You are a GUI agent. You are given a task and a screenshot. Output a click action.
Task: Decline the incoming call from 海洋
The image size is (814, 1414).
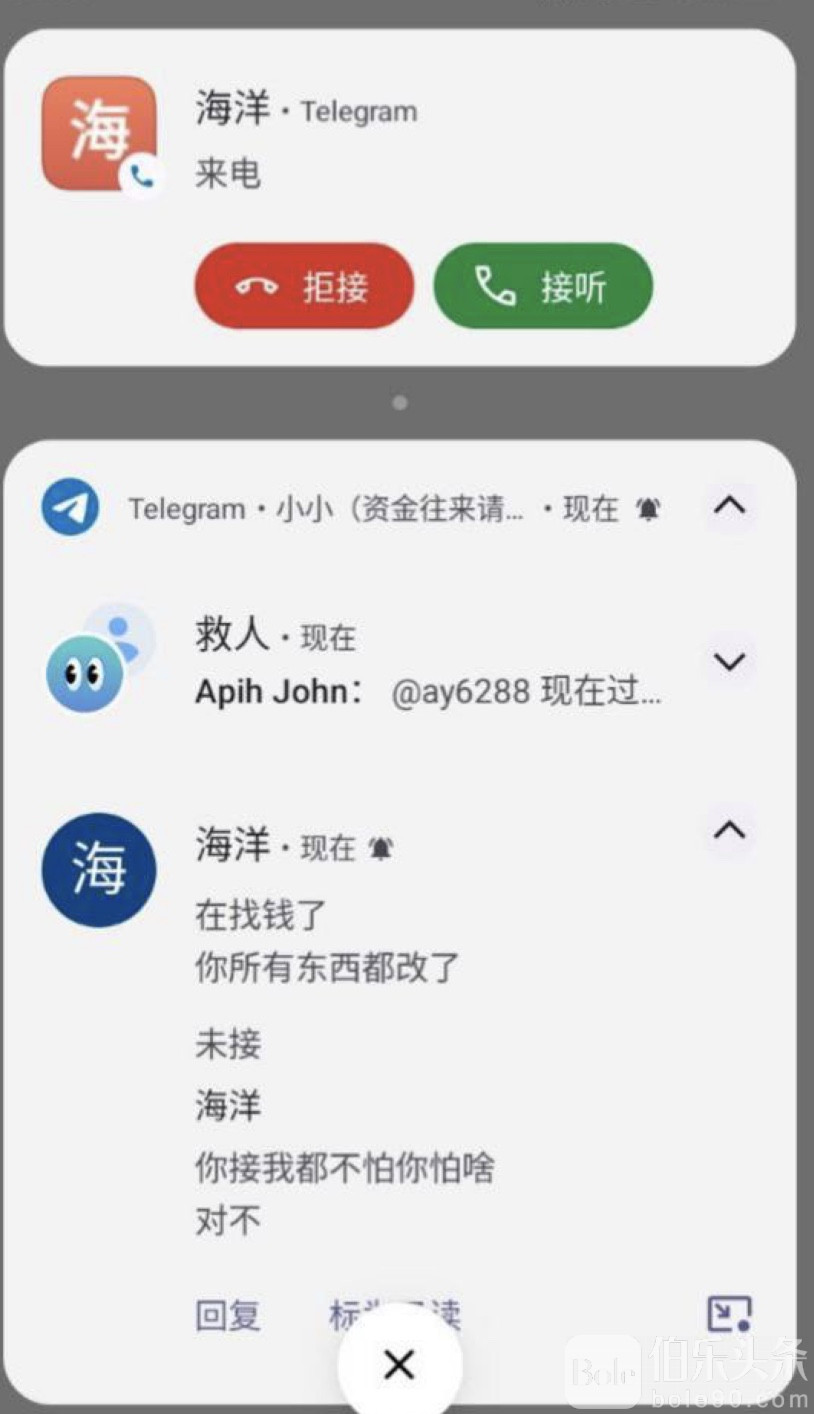pos(304,287)
